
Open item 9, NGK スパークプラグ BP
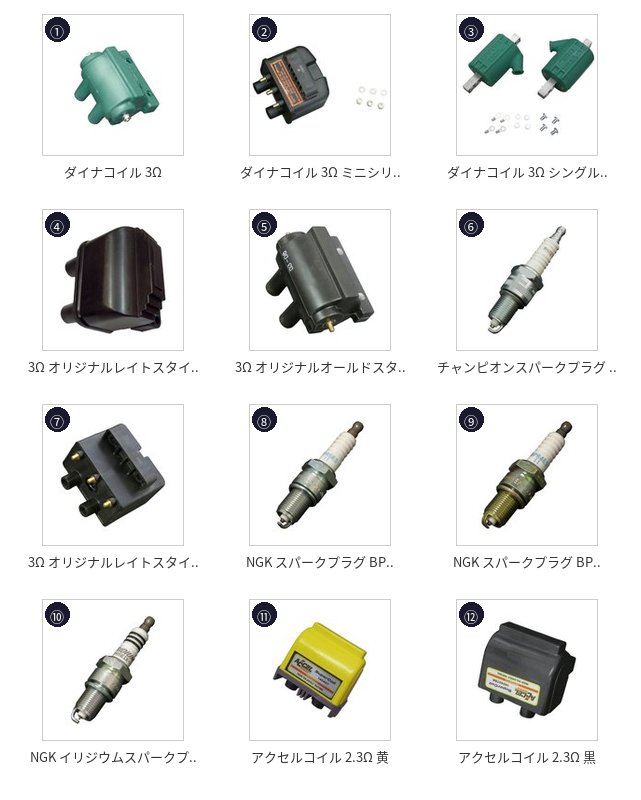point(527,475)
